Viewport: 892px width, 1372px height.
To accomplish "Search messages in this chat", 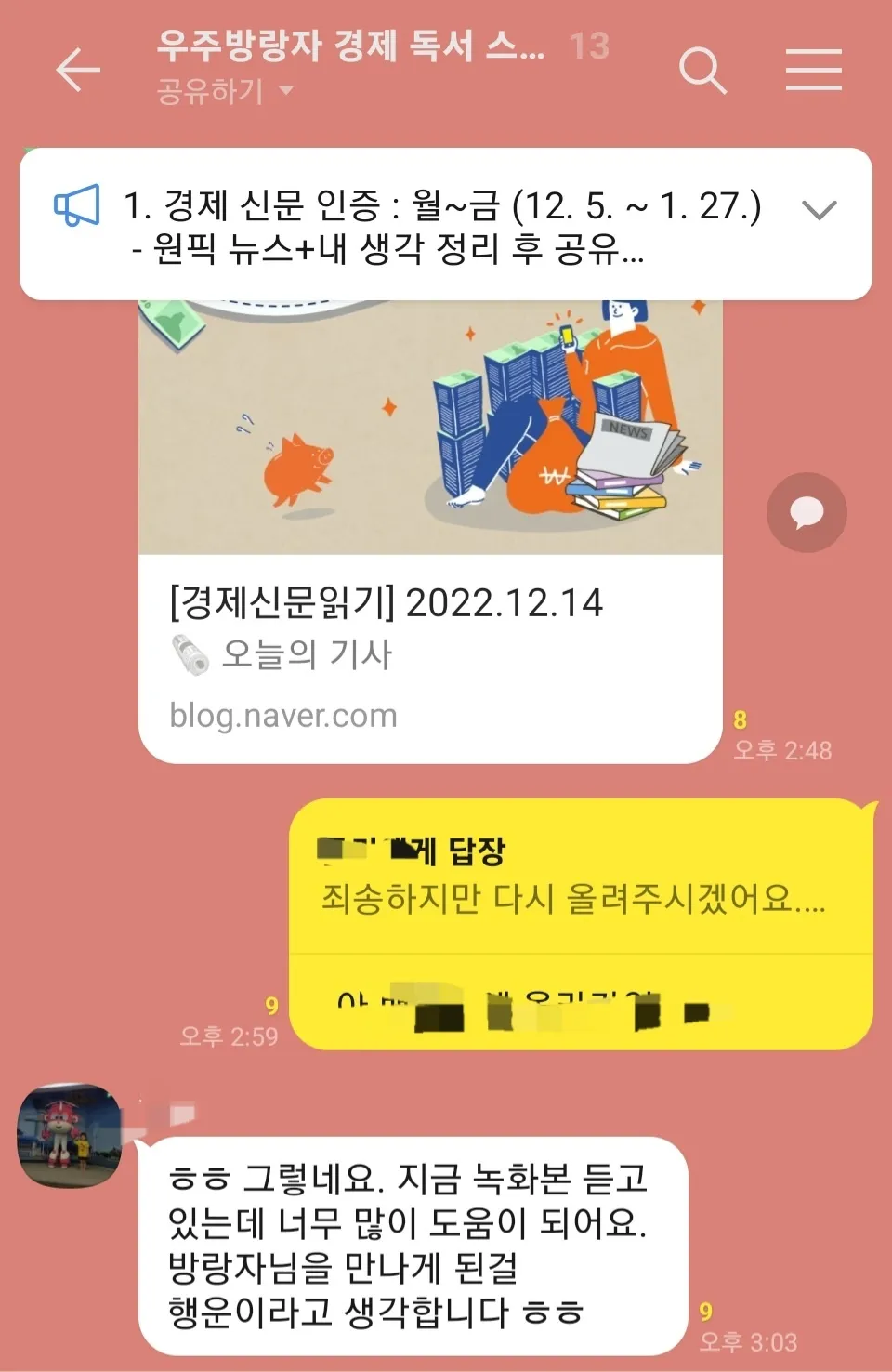I will pos(702,70).
